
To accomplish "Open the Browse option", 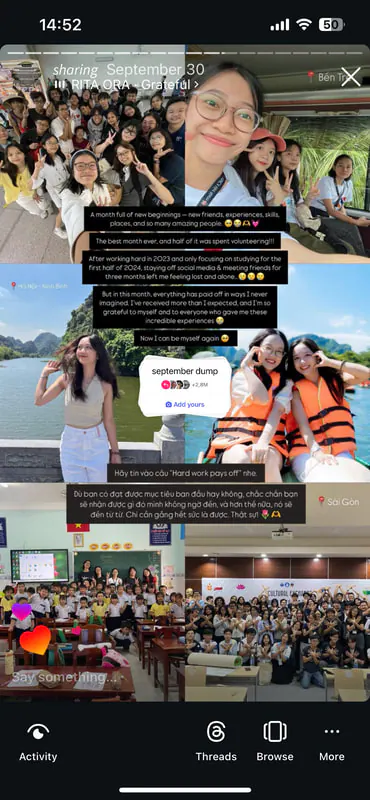I will pyautogui.click(x=275, y=743).
